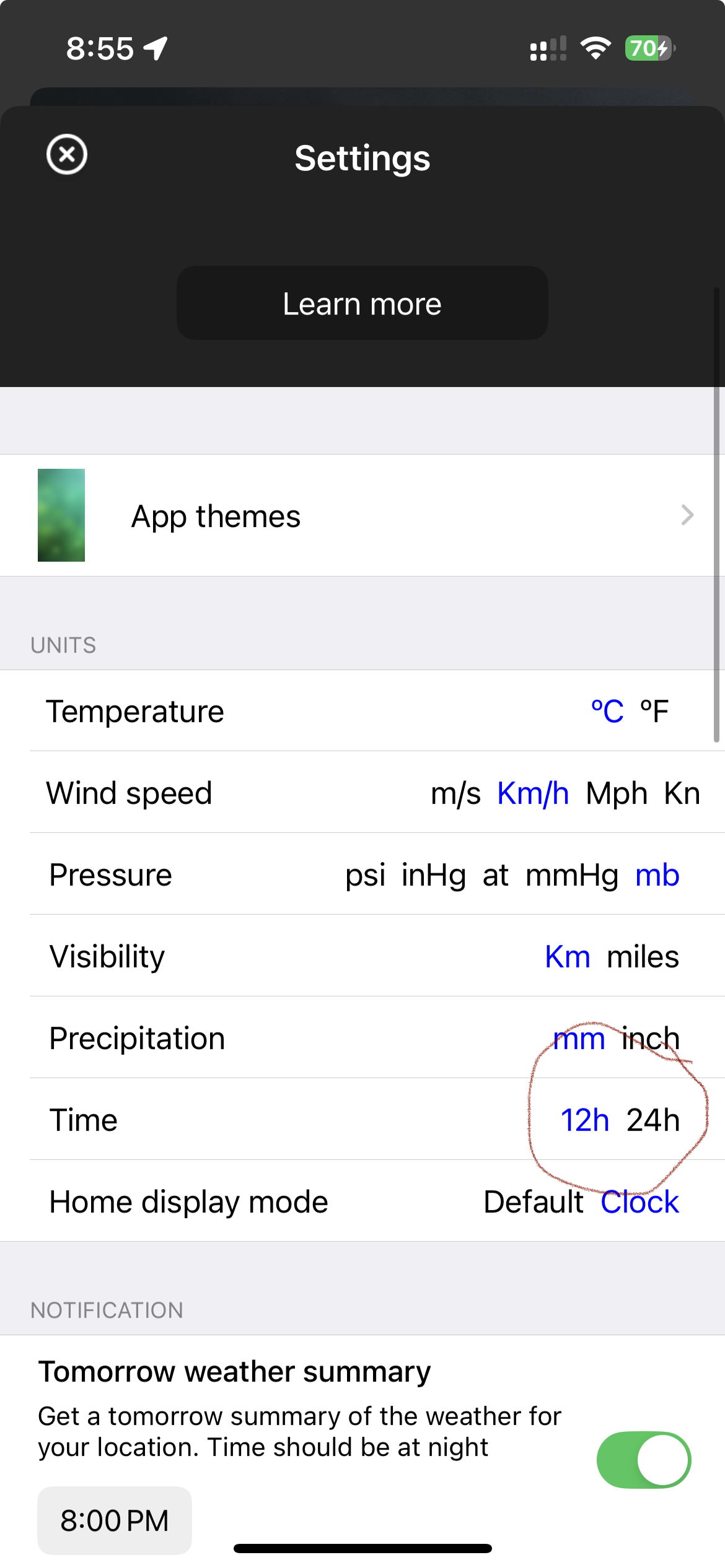Screen dimensions: 725x1568
Task: Set precipitation to inch
Action: tap(650, 1039)
